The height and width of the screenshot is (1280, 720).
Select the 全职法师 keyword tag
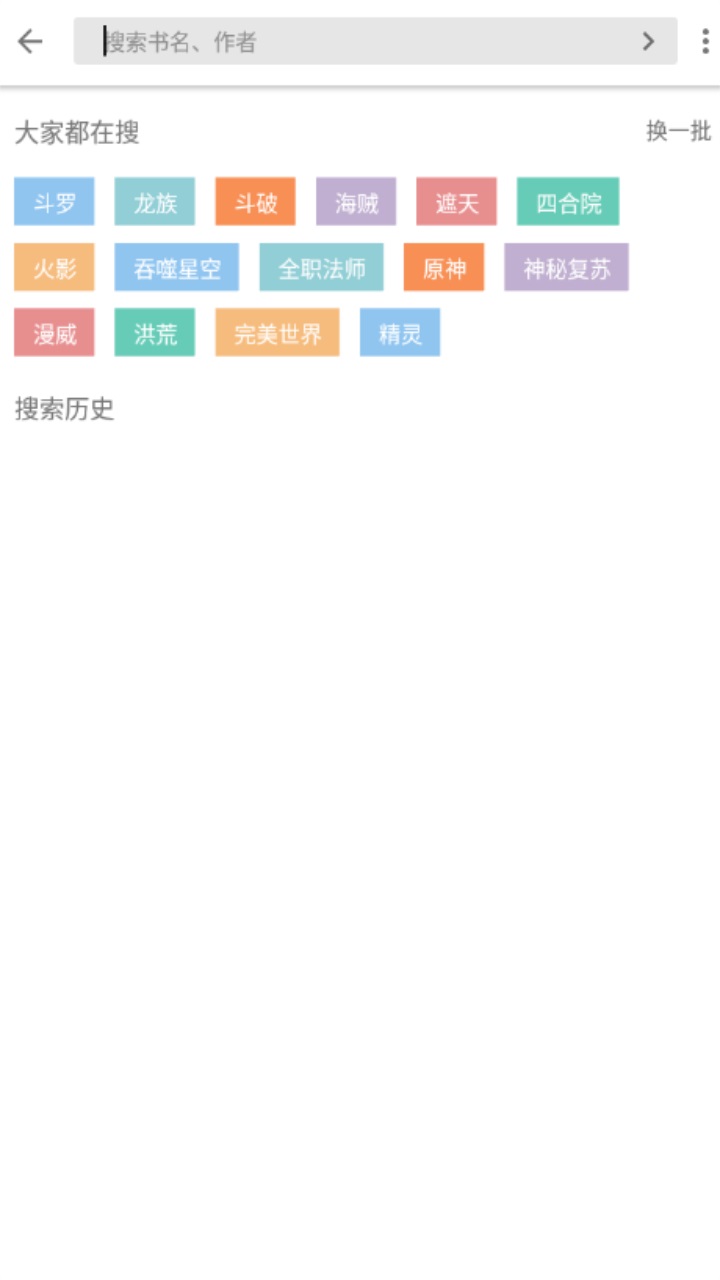click(322, 267)
